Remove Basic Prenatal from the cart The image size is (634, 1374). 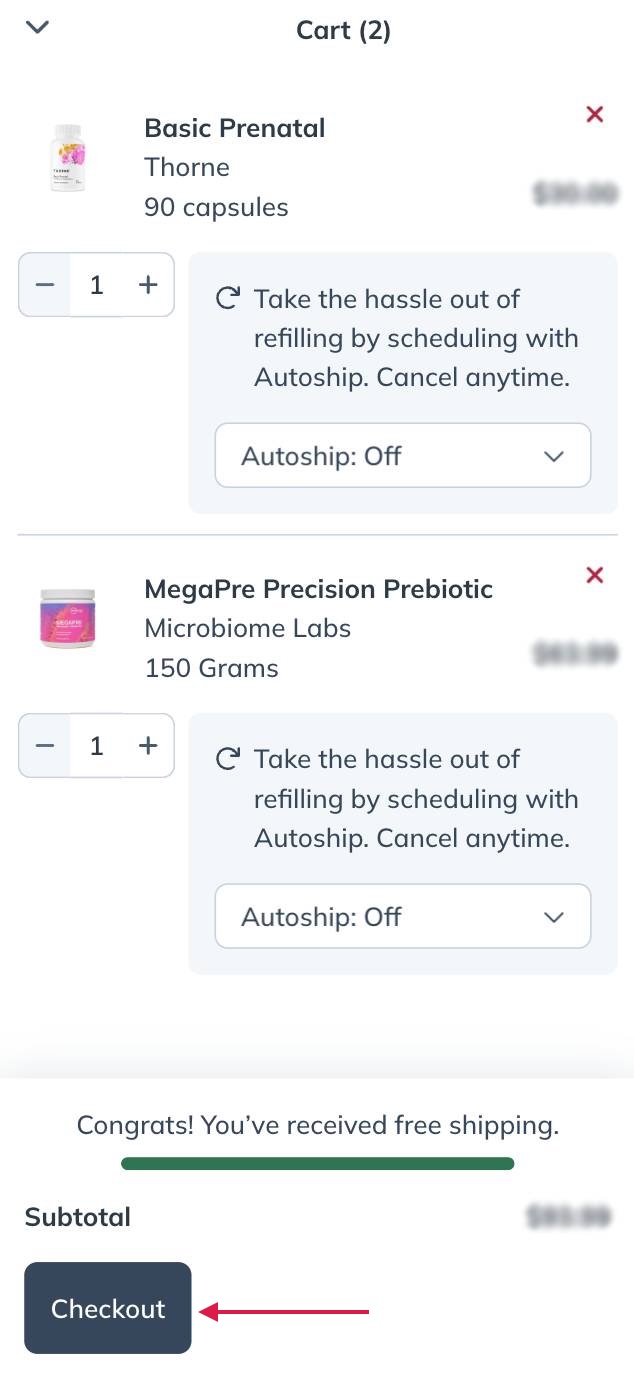595,114
